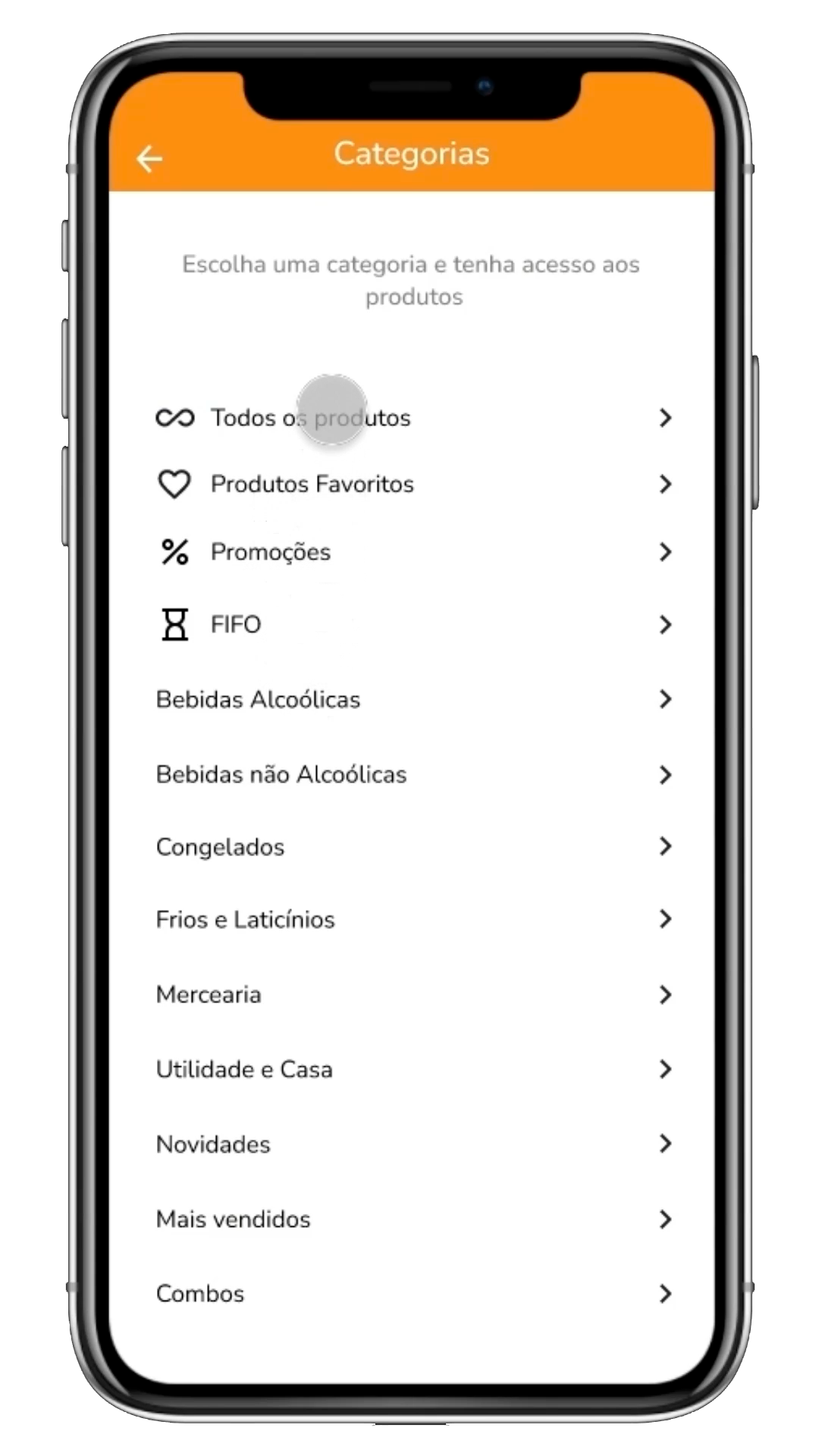Image resolution: width=819 pixels, height=1456 pixels.
Task: View the Promoções category
Action: tap(270, 551)
